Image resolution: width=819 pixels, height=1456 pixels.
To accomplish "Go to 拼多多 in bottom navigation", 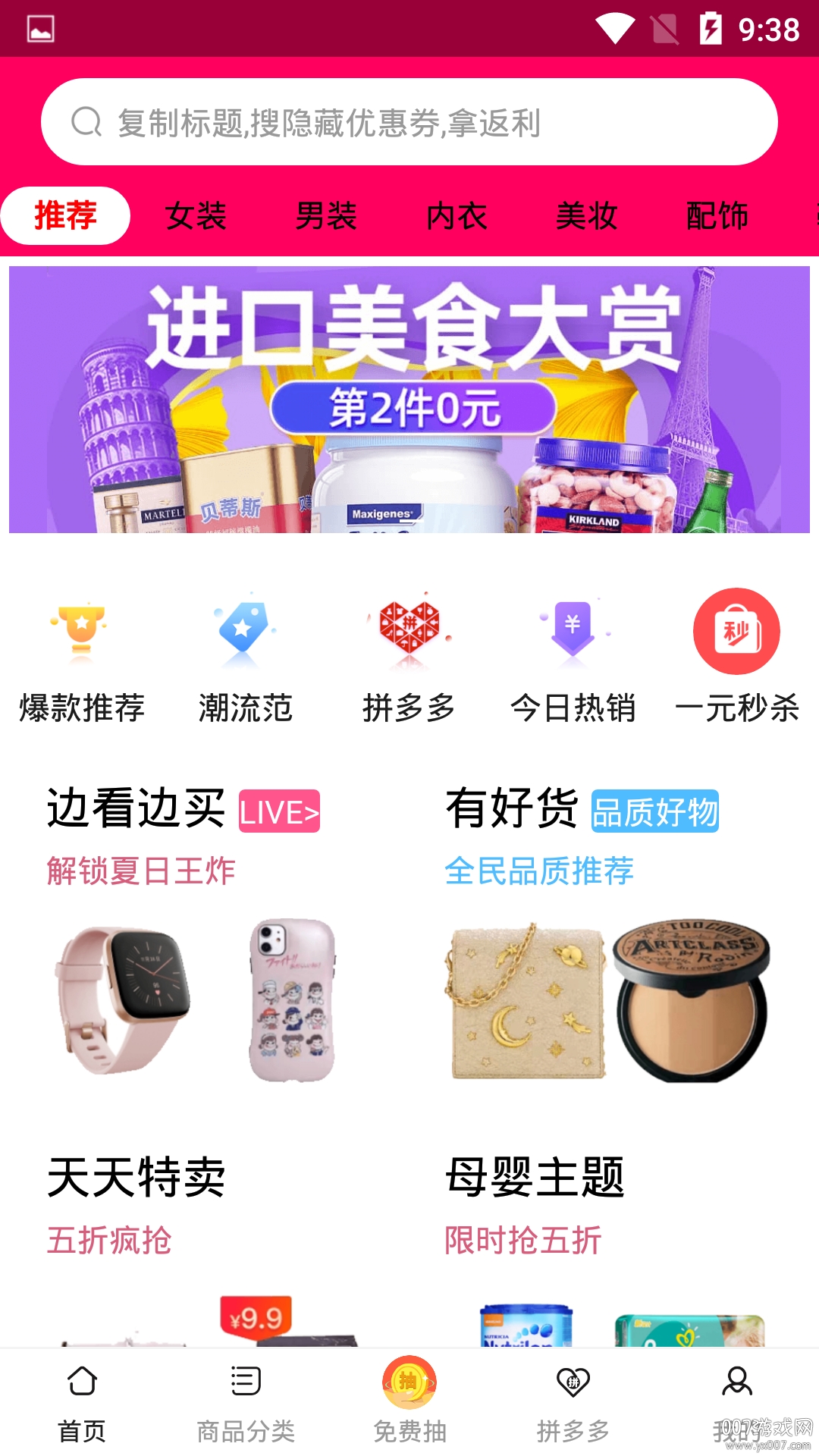I will coord(573,1401).
